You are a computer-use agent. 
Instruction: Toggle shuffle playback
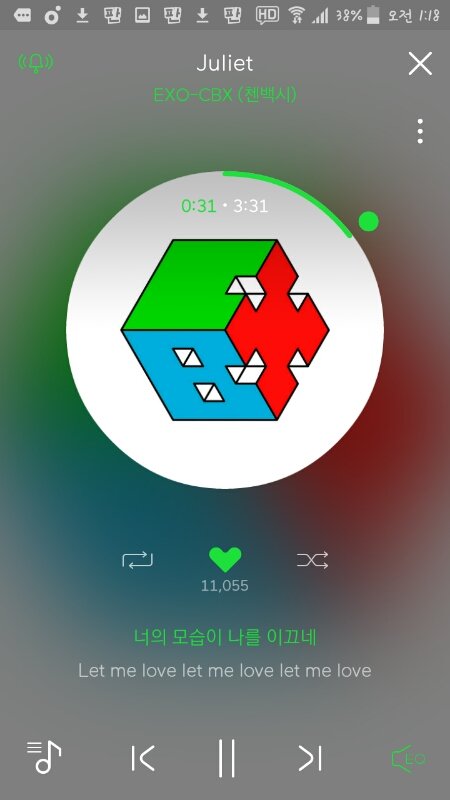coord(312,560)
